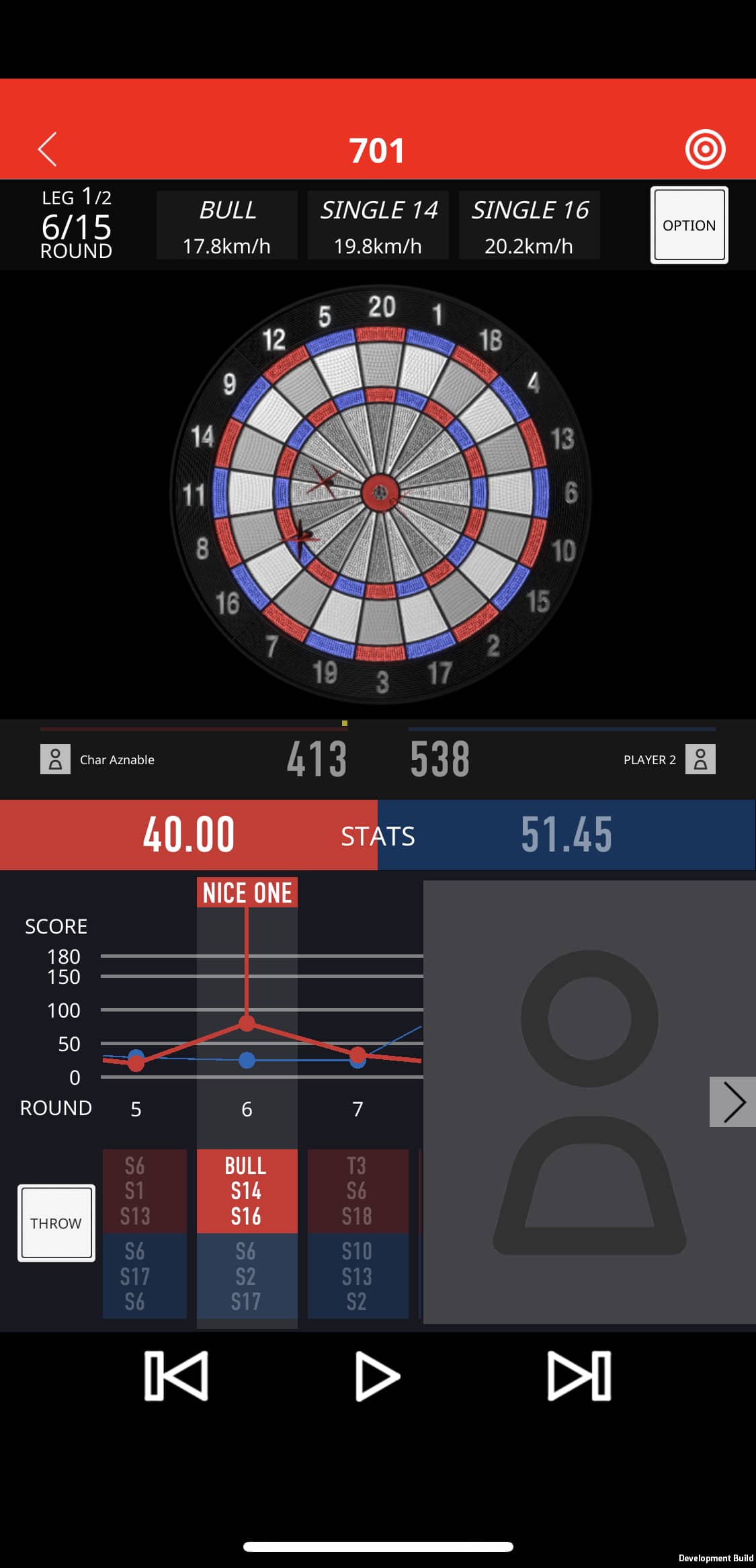Select round 7 throws T3 S6 S18

(x=358, y=1191)
